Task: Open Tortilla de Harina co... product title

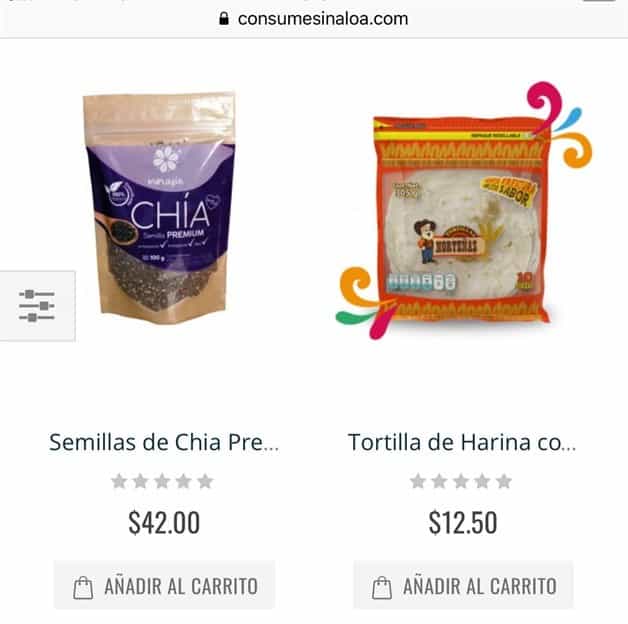Action: (x=462, y=442)
